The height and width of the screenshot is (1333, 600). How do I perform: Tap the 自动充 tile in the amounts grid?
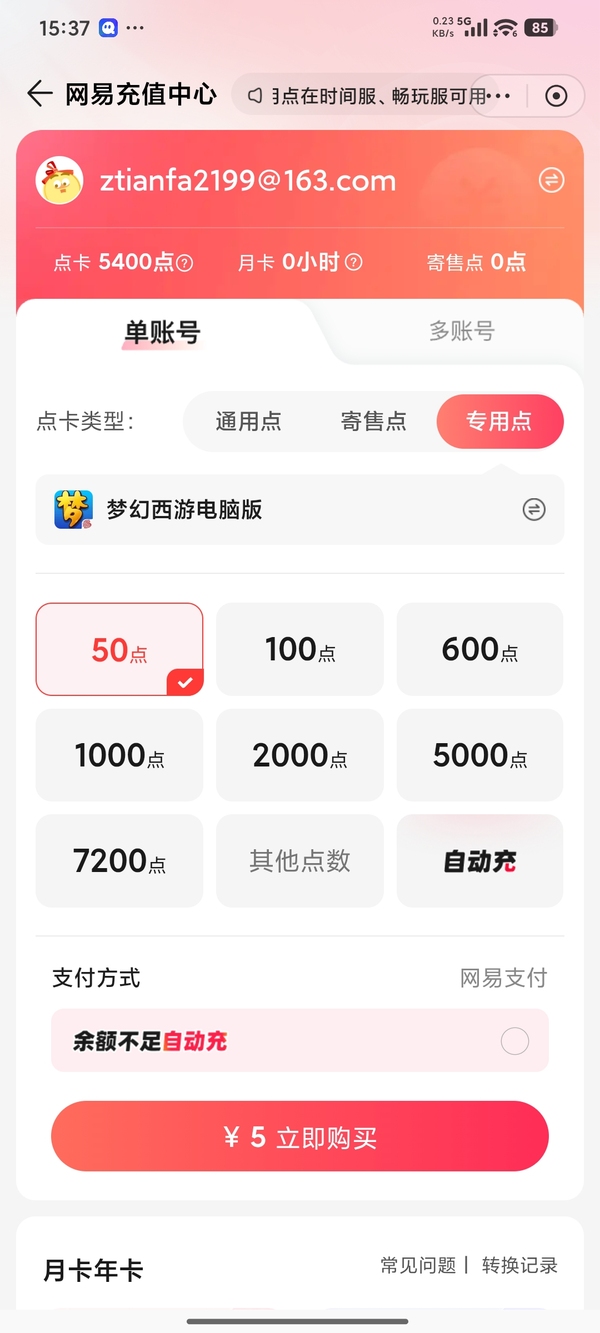480,861
